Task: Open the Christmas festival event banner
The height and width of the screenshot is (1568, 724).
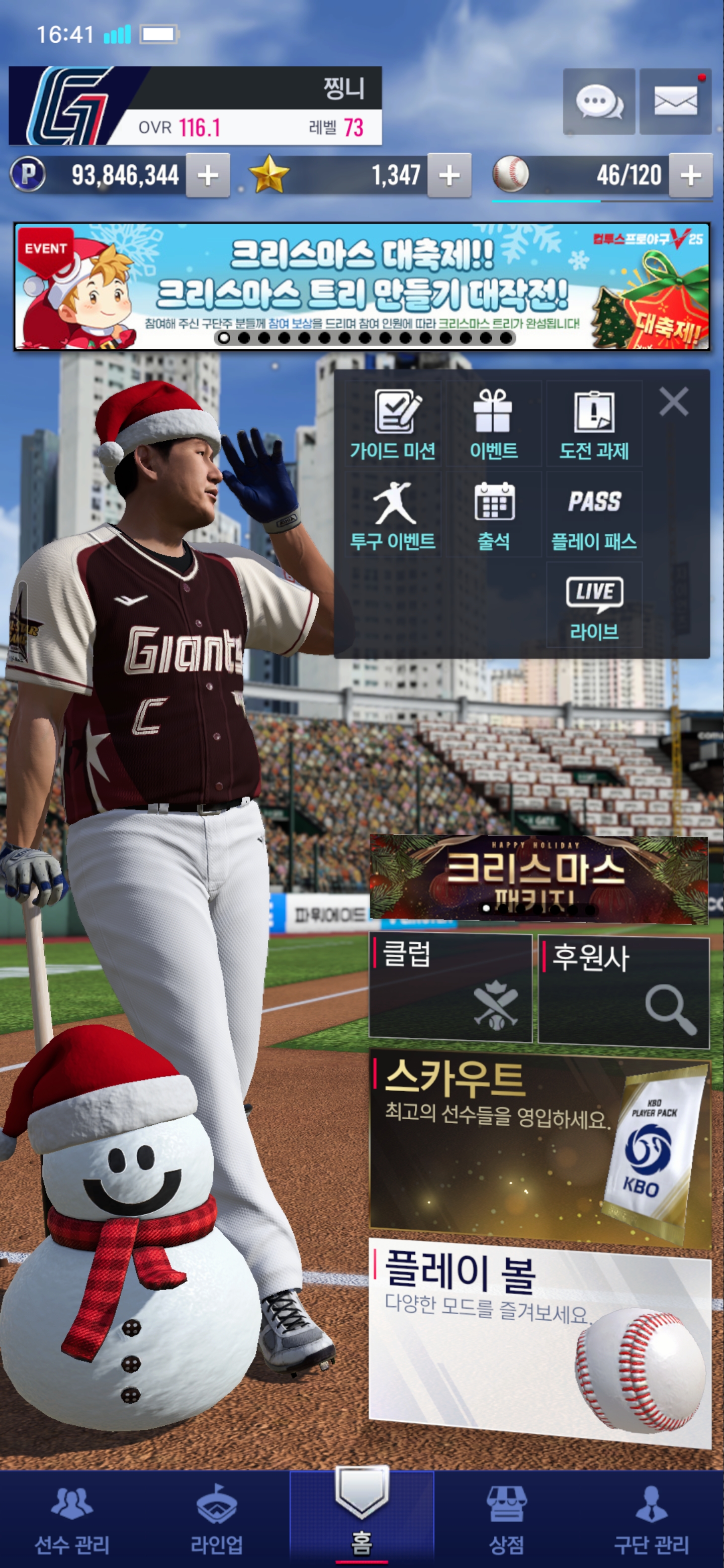Action: (361, 286)
